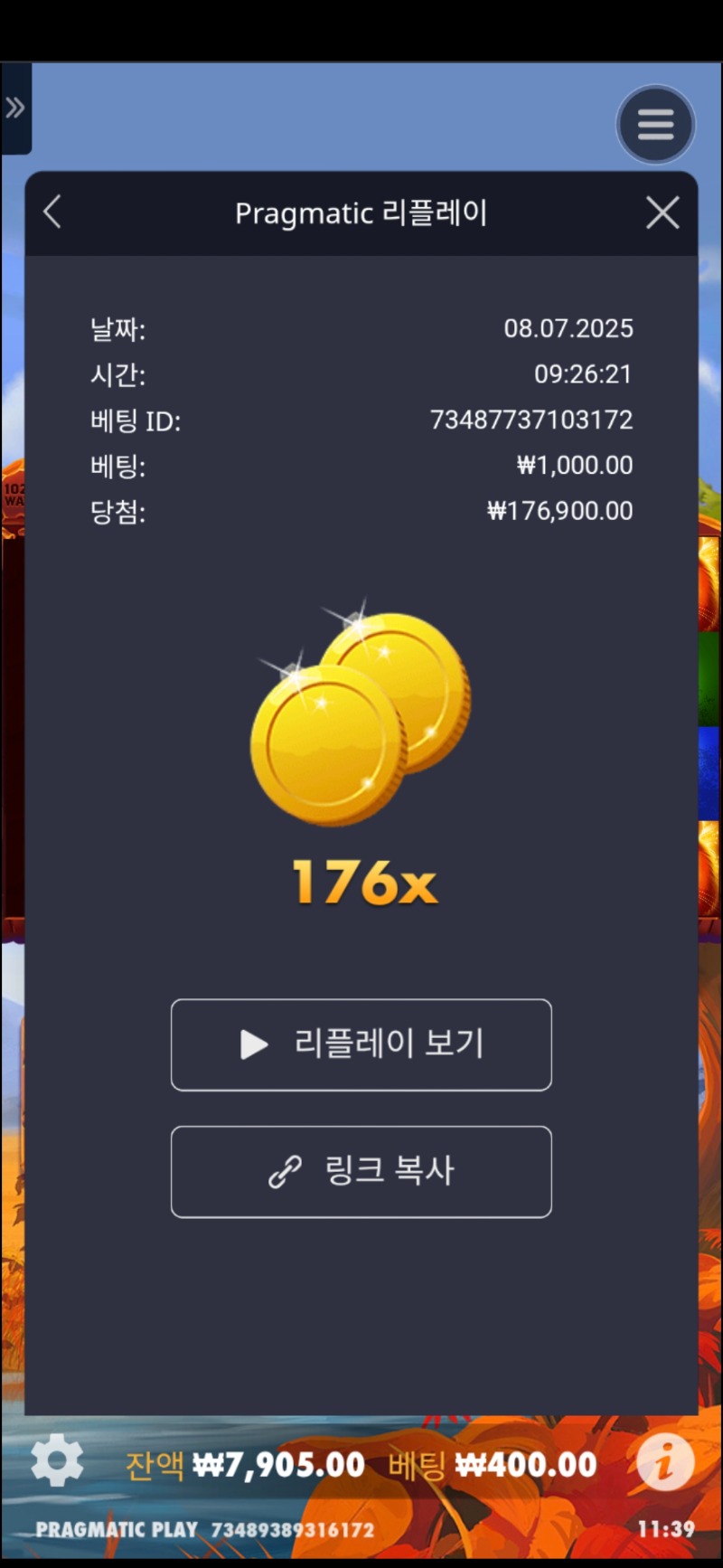The image size is (723, 1568).
Task: Open the hamburger menu button
Action: tap(655, 125)
